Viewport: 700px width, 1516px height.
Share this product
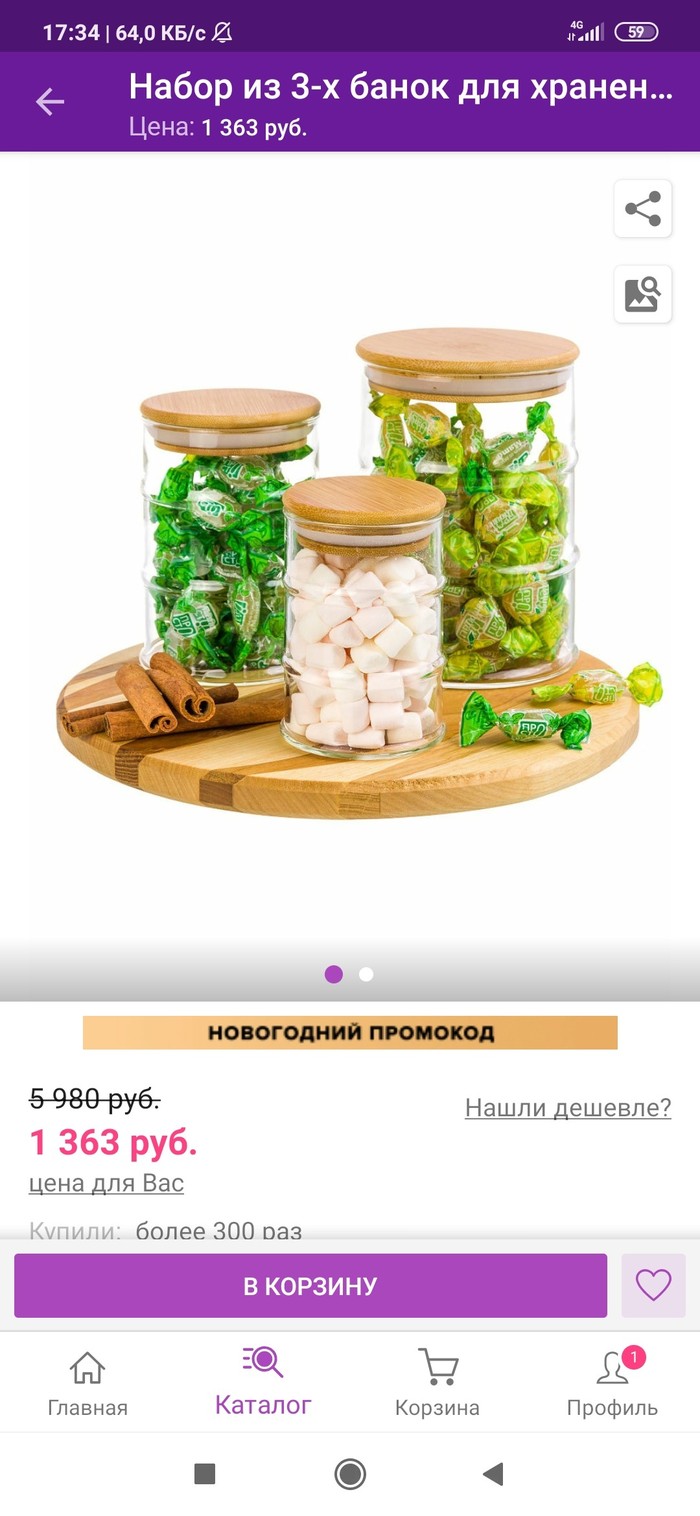click(x=643, y=209)
